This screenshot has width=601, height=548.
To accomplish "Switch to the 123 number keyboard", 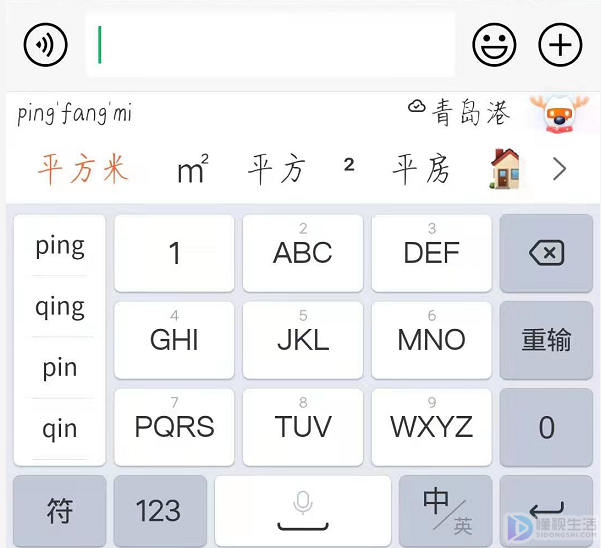I will pyautogui.click(x=158, y=511).
